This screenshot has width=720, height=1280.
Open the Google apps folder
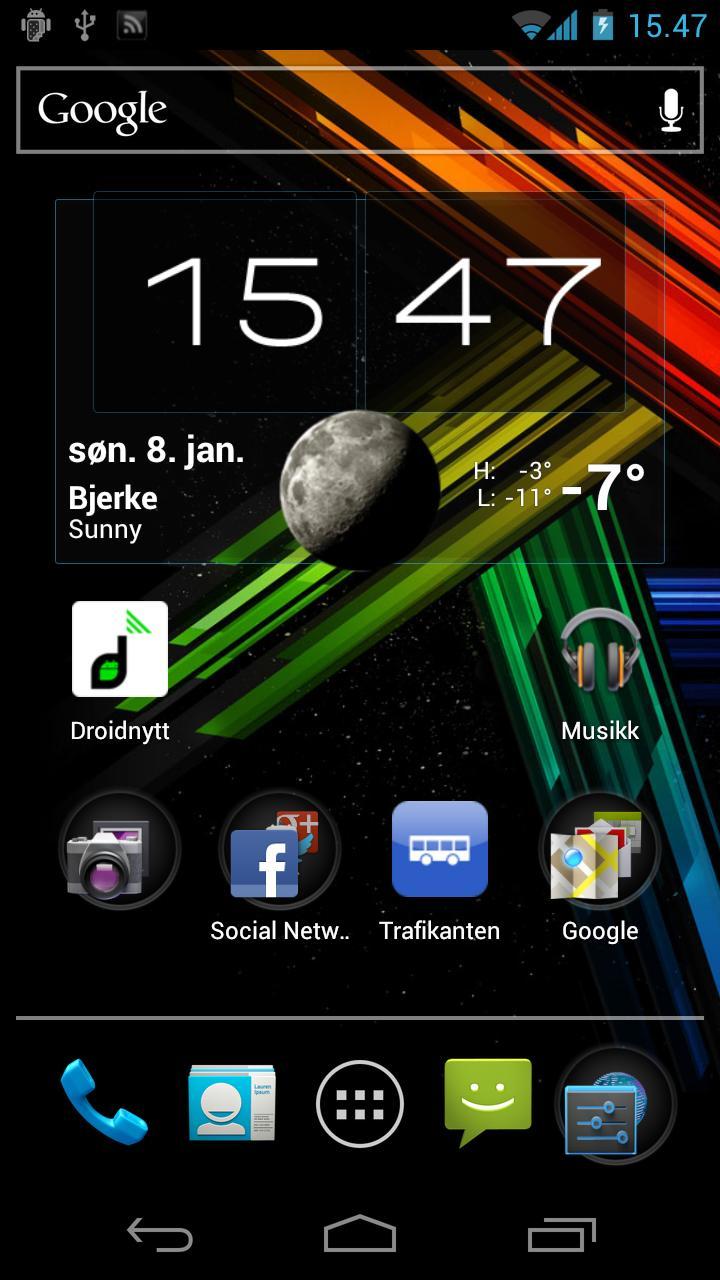click(600, 850)
